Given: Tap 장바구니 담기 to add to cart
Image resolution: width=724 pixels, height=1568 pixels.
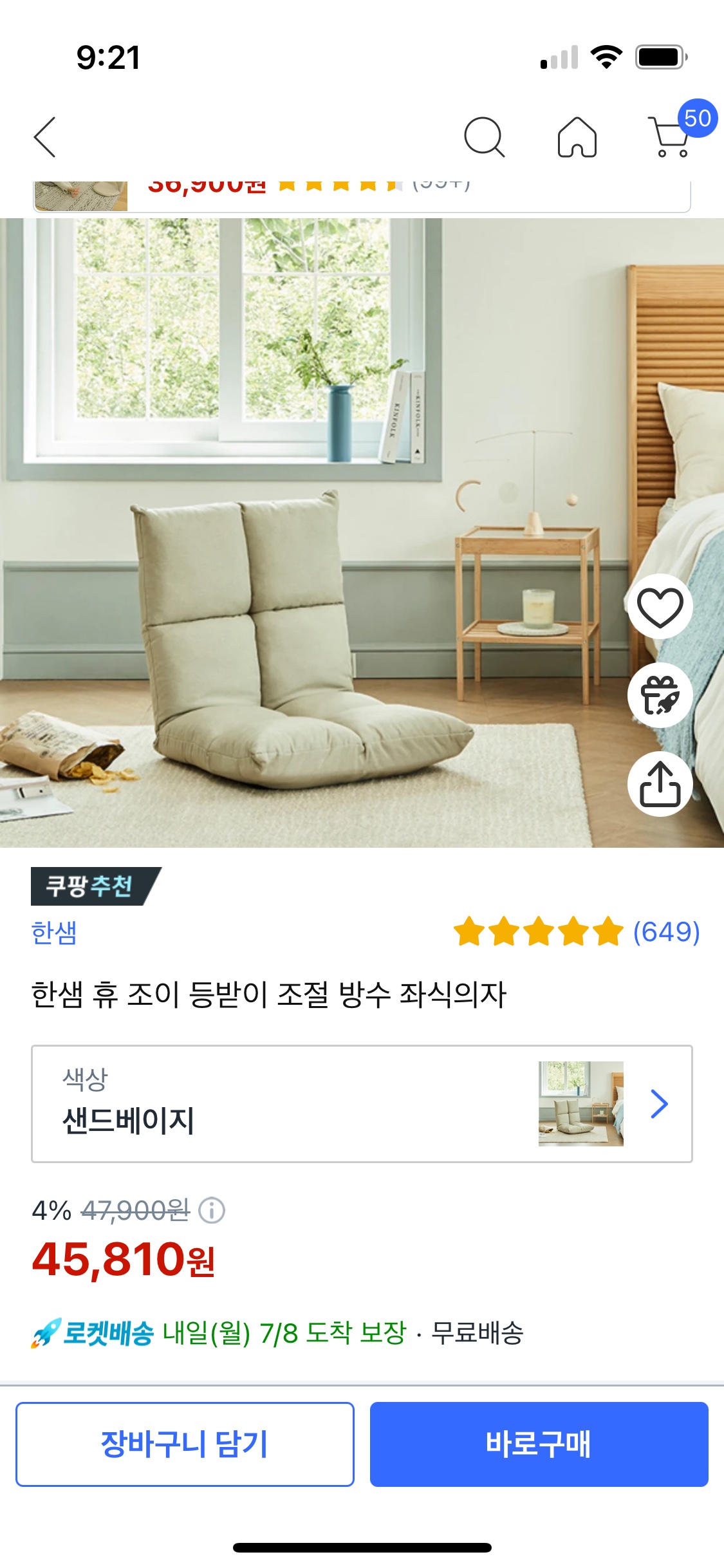Looking at the screenshot, I should coord(185,1444).
